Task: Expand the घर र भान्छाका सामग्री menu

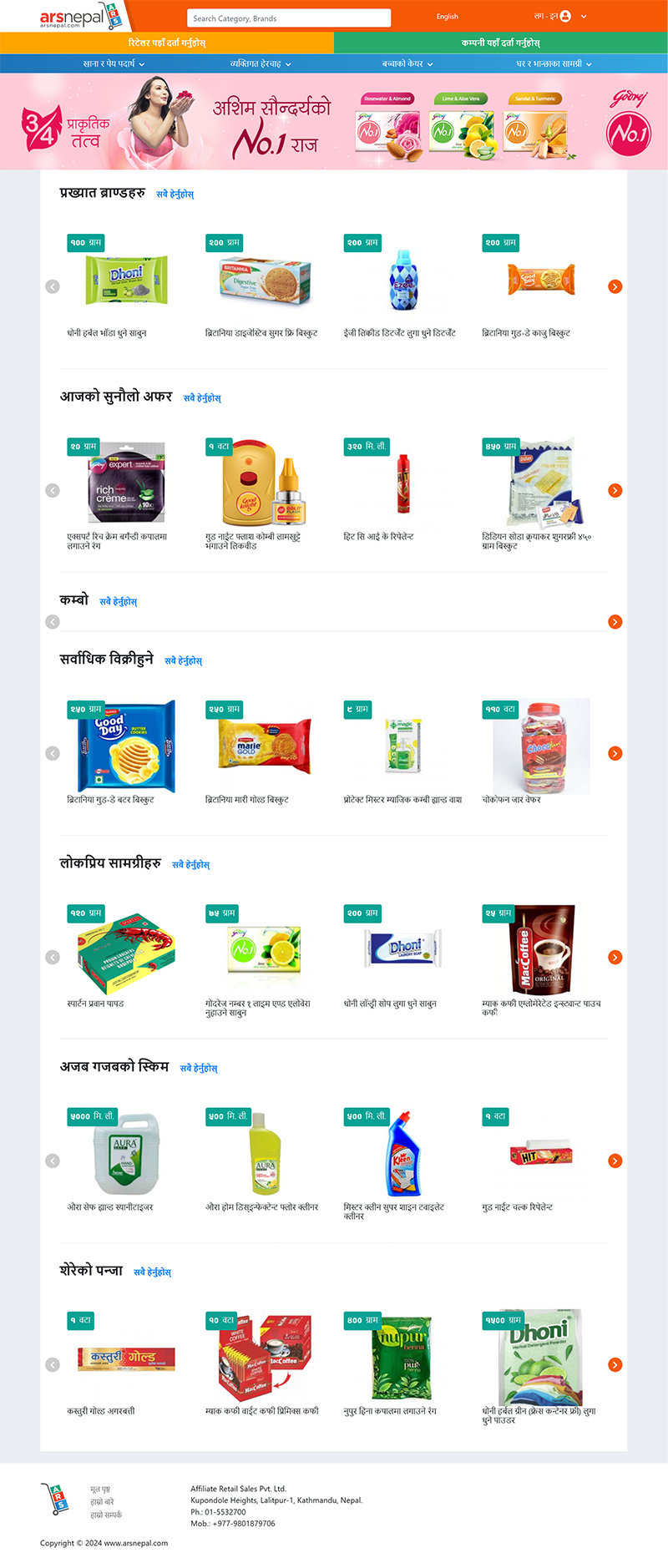Action: pos(554,63)
